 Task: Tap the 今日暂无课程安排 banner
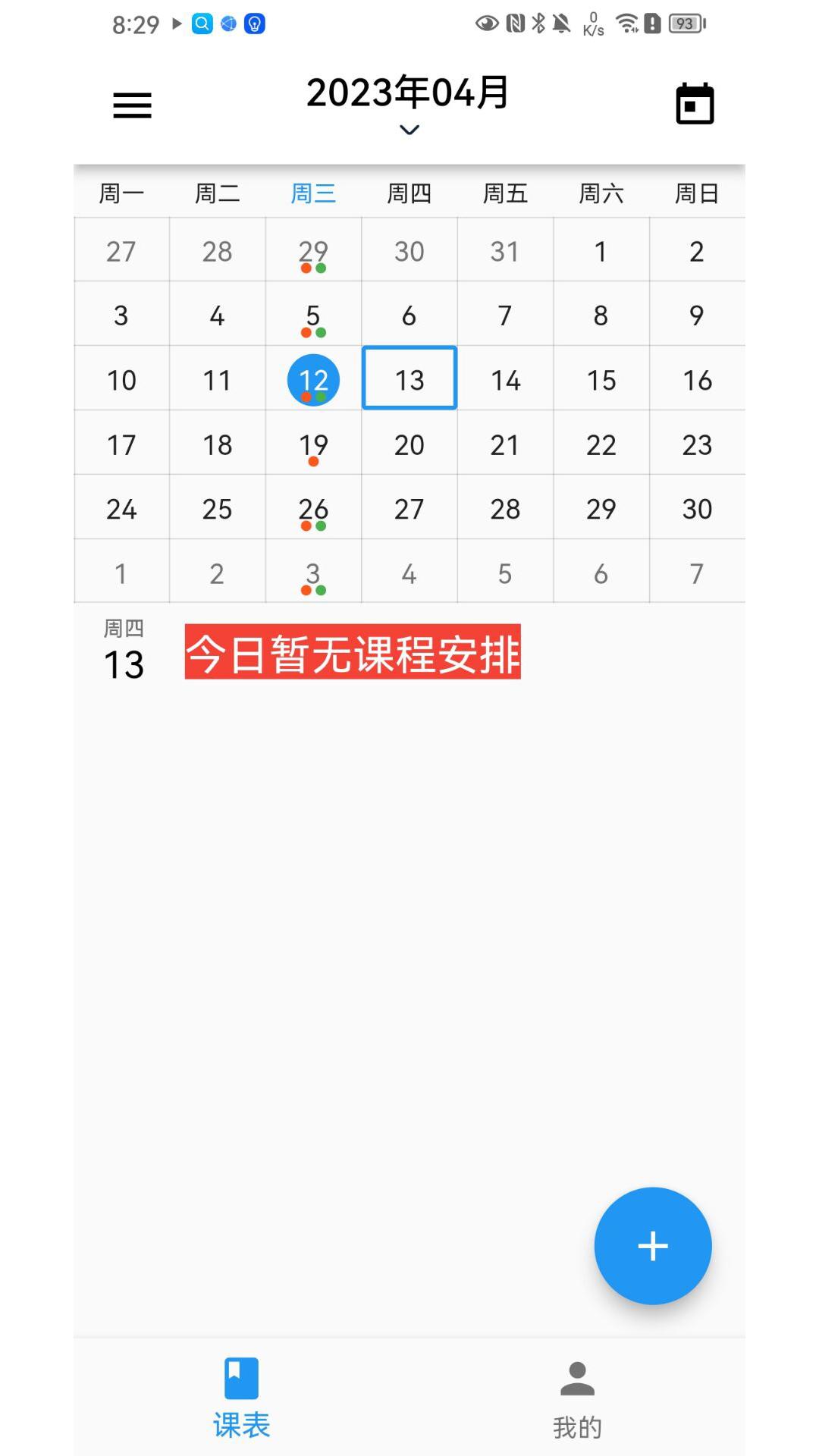tap(353, 655)
